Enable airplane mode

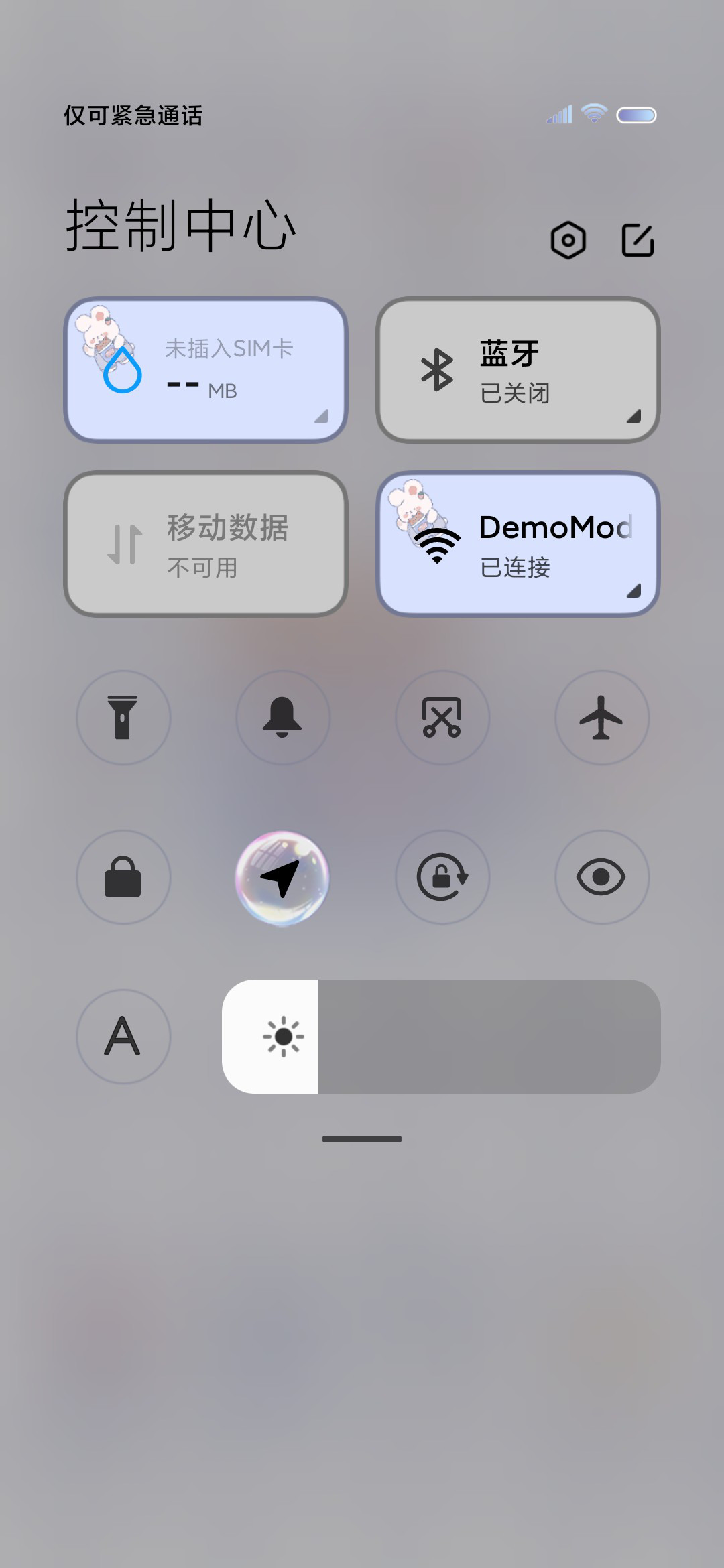(x=602, y=718)
